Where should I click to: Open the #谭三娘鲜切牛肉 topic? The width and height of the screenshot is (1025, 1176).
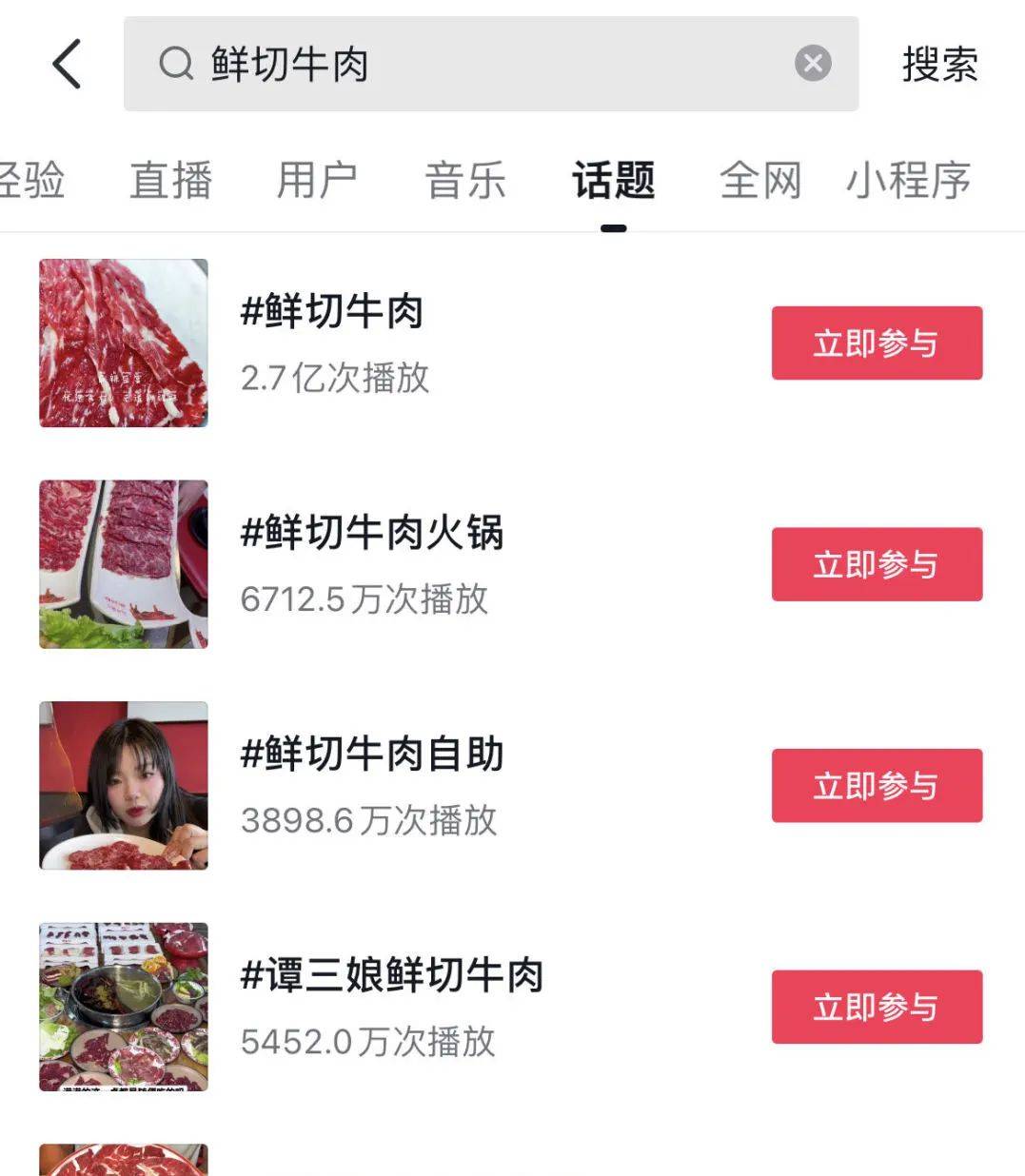click(x=391, y=975)
